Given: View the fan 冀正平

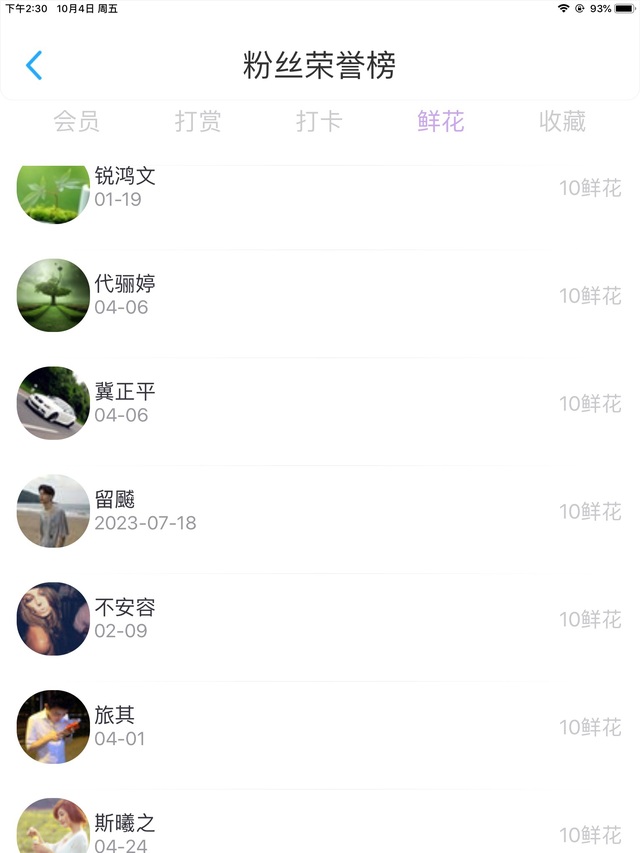Looking at the screenshot, I should (x=320, y=404).
